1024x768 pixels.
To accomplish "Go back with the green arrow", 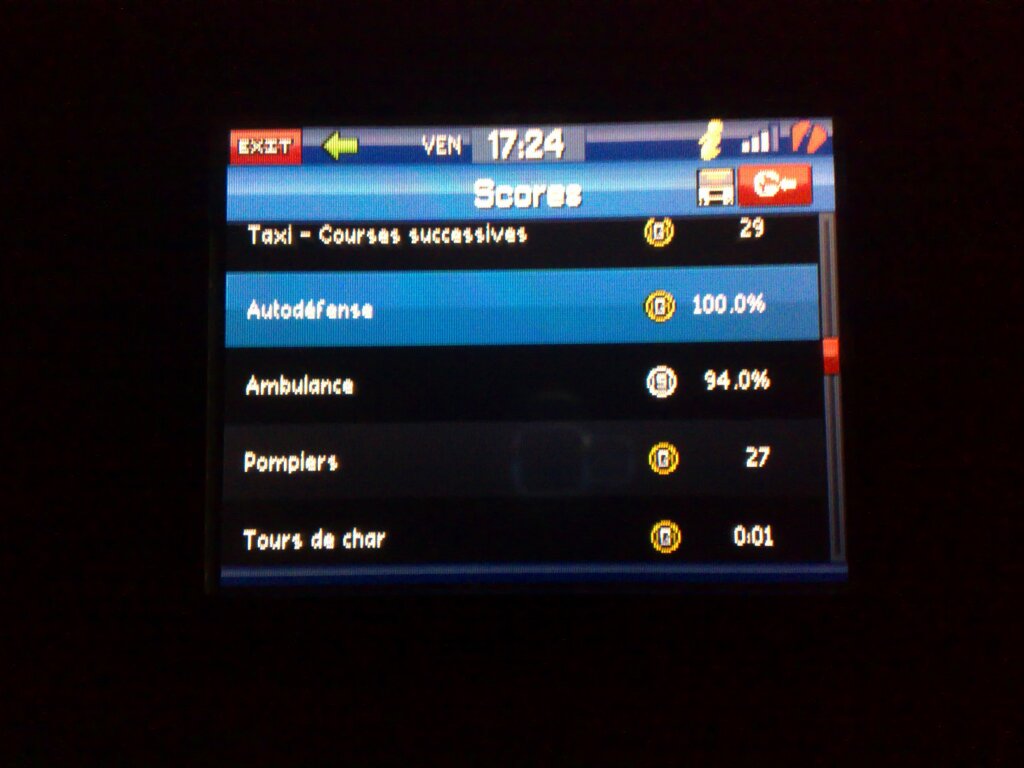I will pos(340,147).
